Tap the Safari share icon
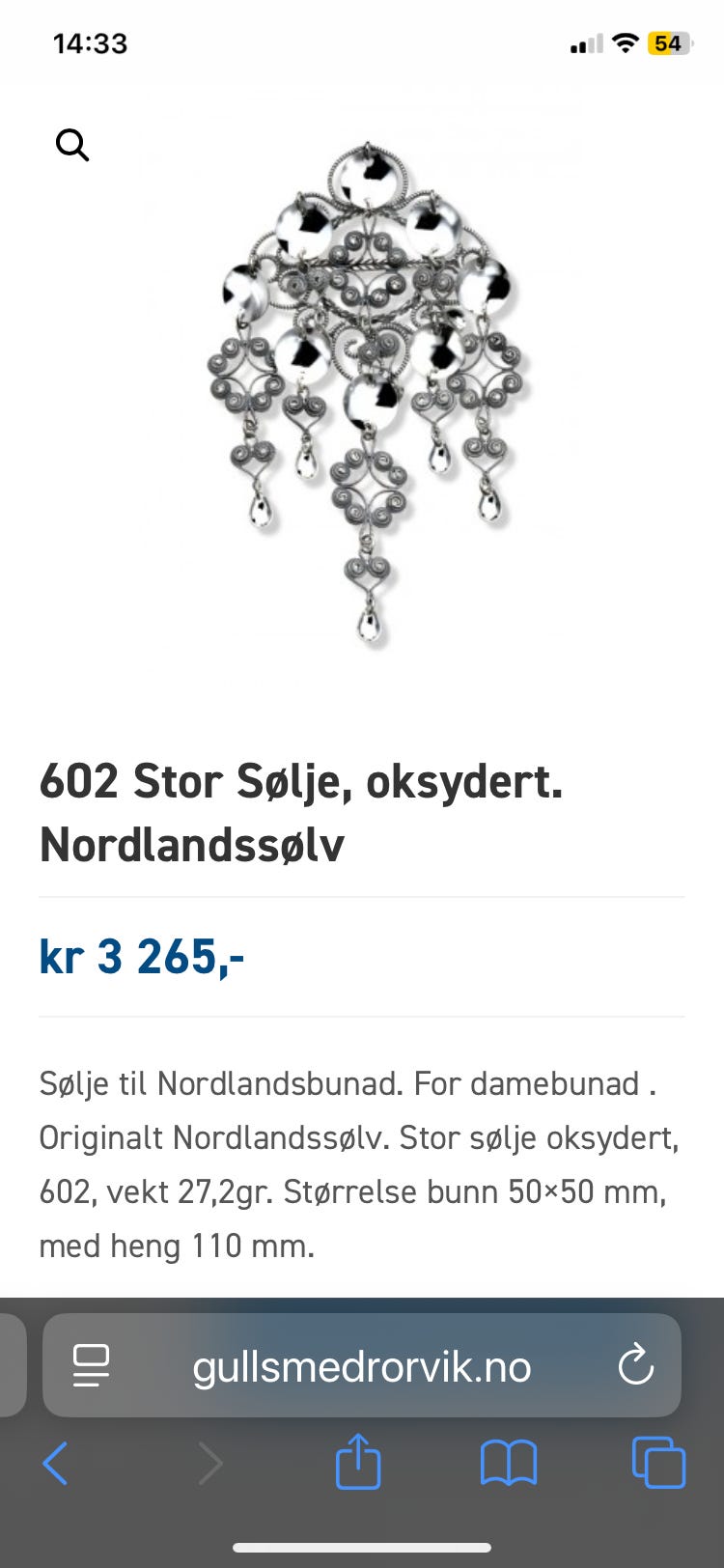The height and width of the screenshot is (1568, 724). coord(358,1462)
